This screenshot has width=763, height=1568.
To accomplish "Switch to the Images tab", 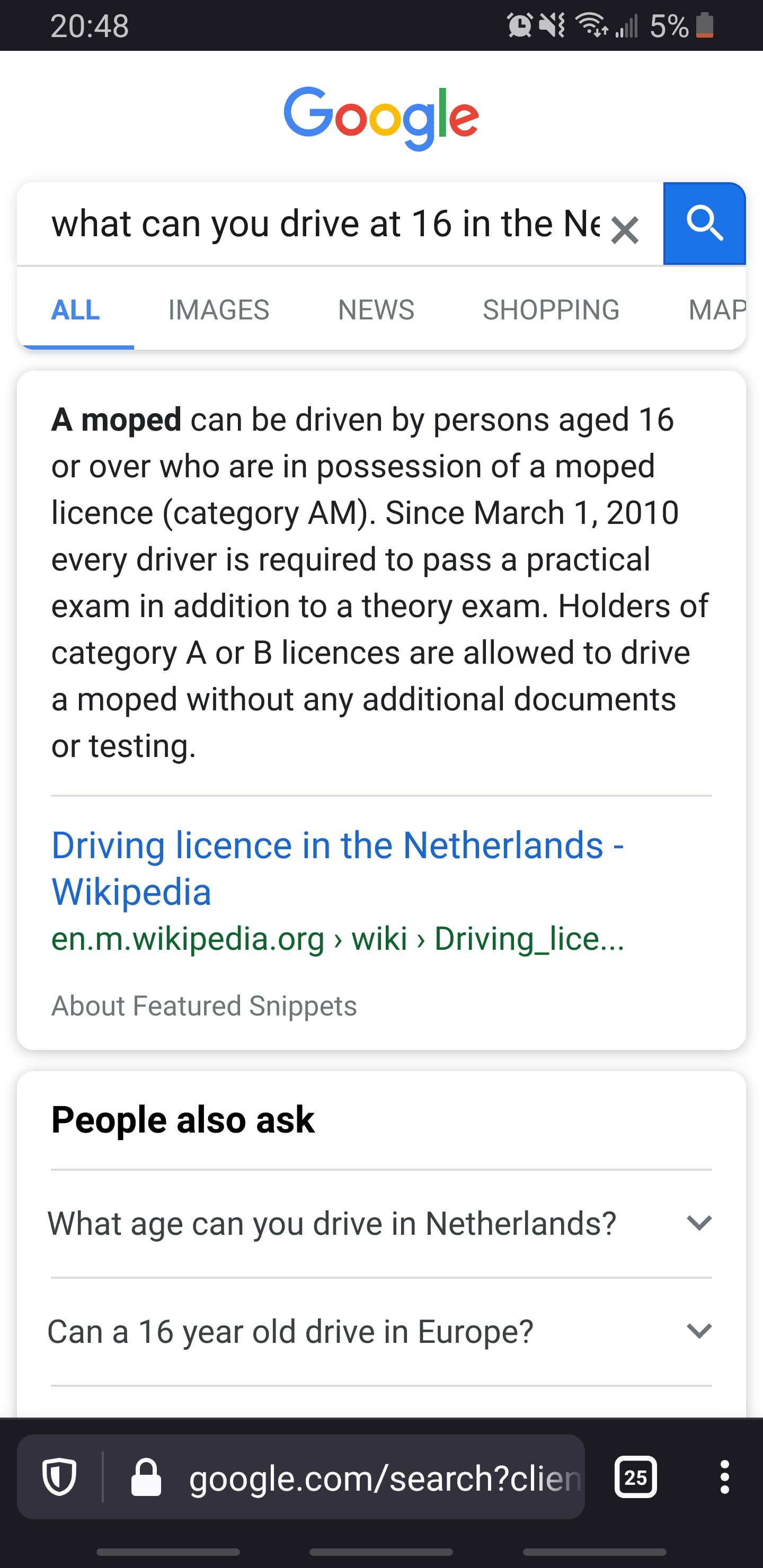I will (x=219, y=310).
